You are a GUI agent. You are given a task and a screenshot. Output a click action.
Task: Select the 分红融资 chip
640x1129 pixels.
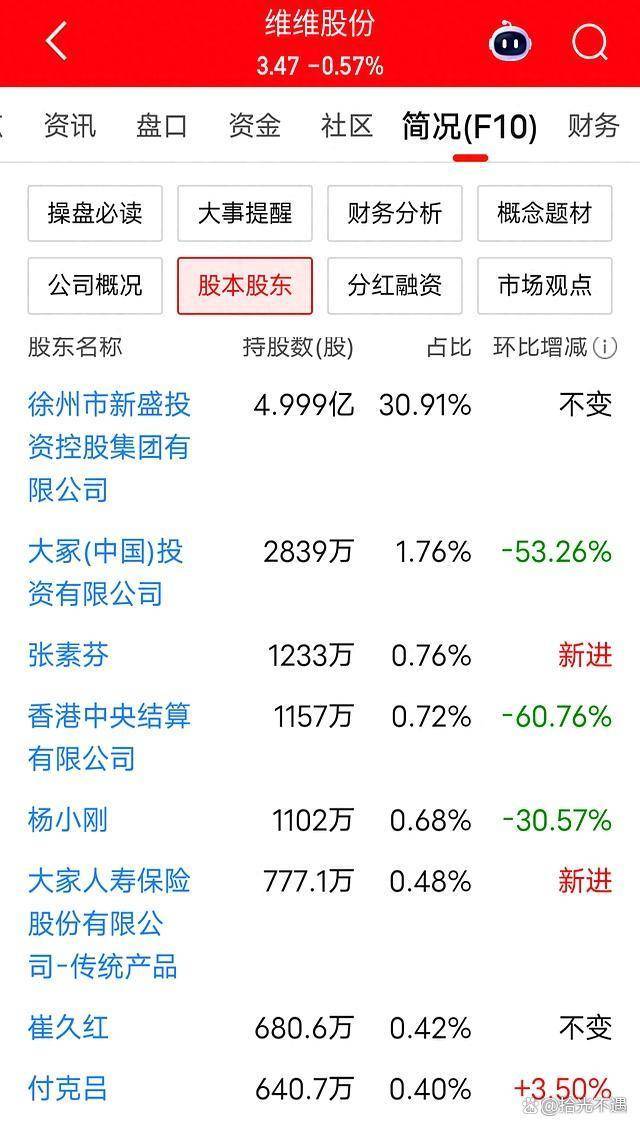tap(395, 285)
